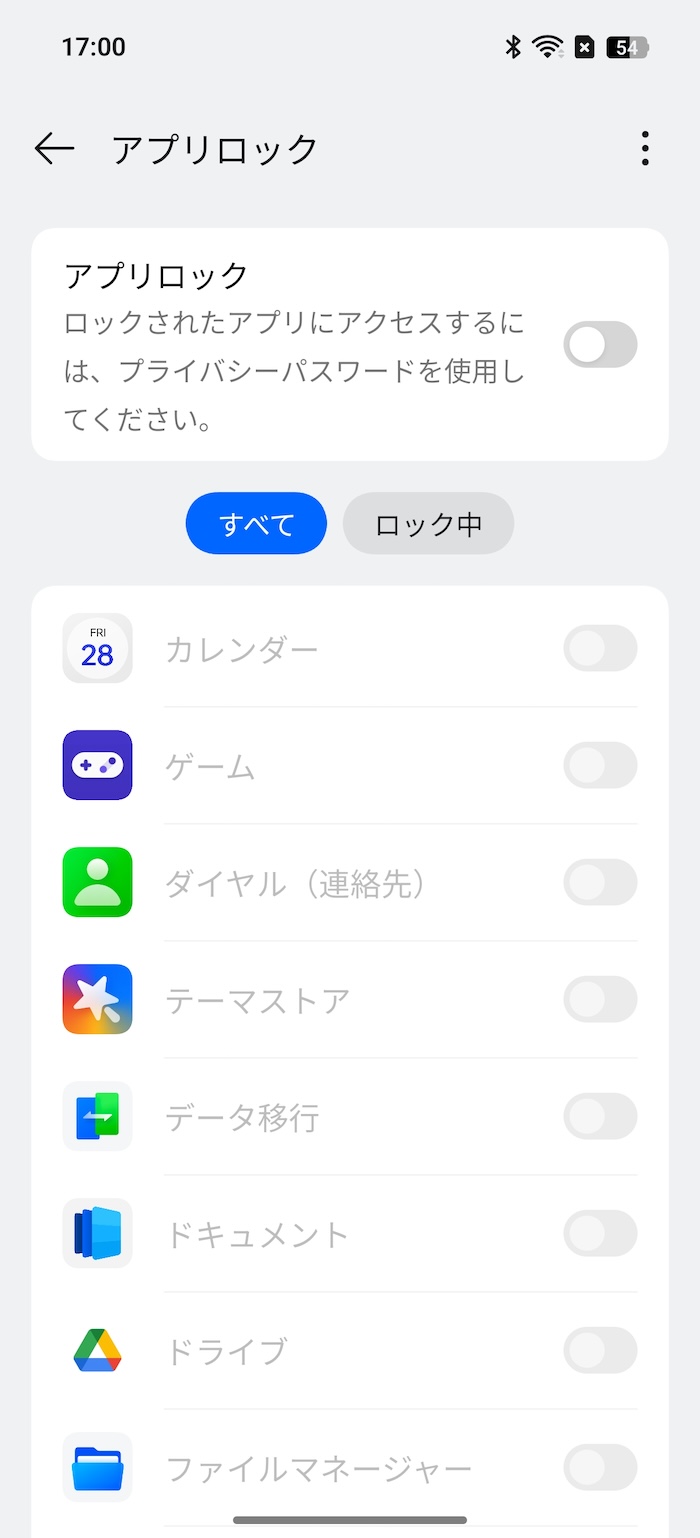Go back from アプリロック screen
The image size is (700, 1538).
tap(55, 149)
